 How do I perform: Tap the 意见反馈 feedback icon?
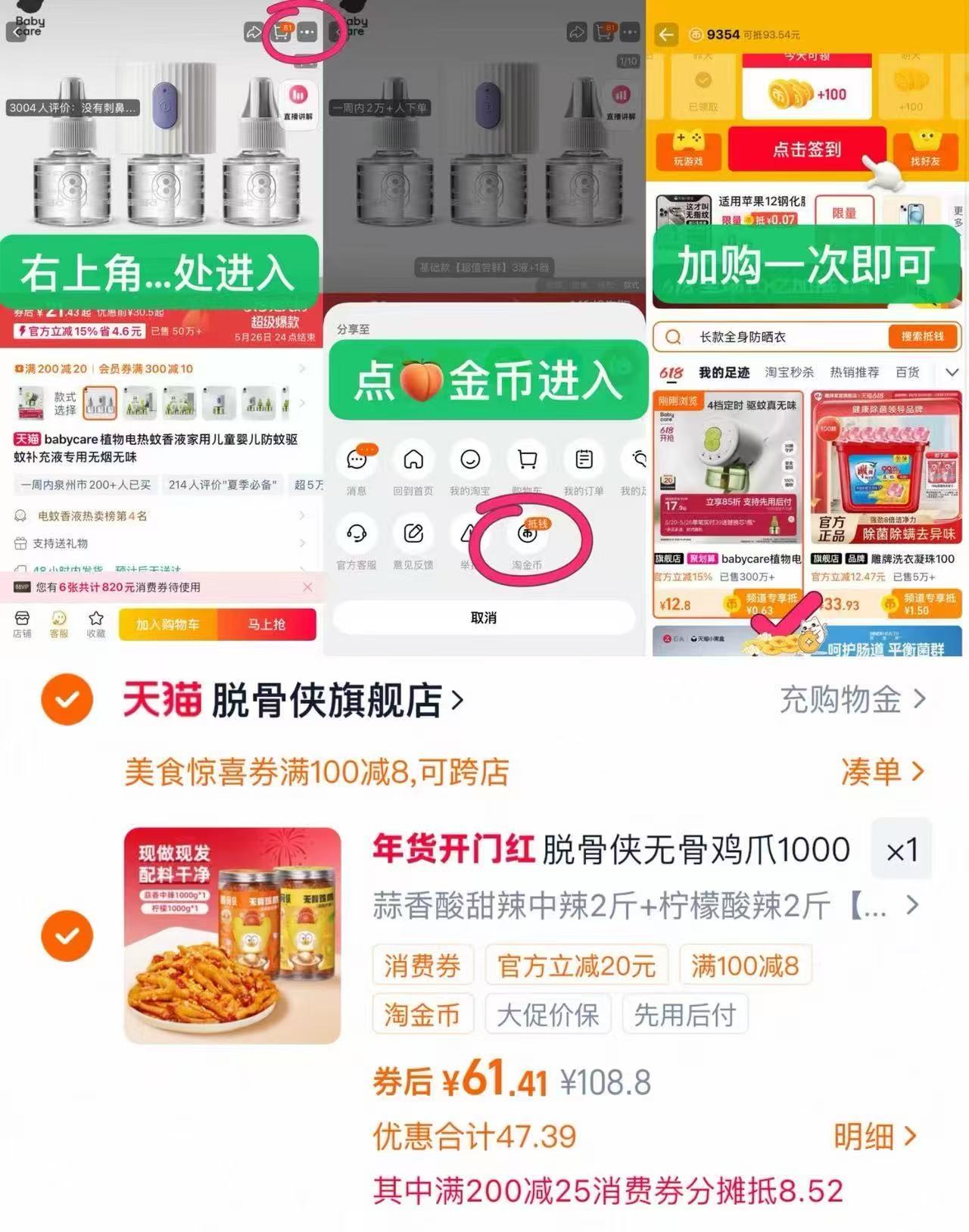413,534
